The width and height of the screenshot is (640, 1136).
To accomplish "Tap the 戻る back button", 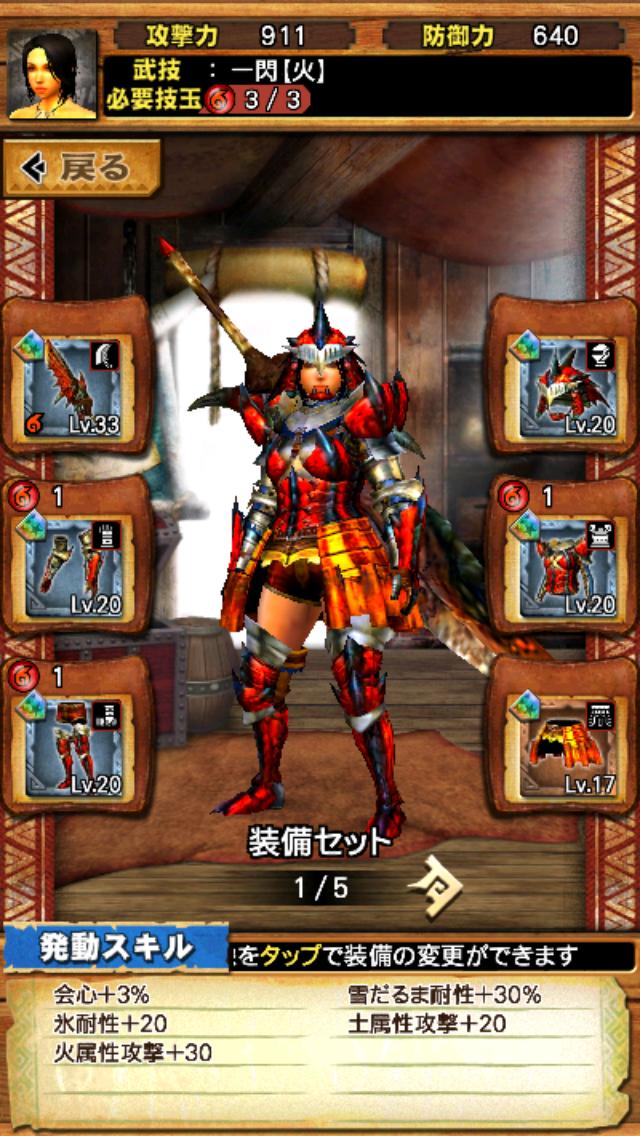I will click(80, 168).
